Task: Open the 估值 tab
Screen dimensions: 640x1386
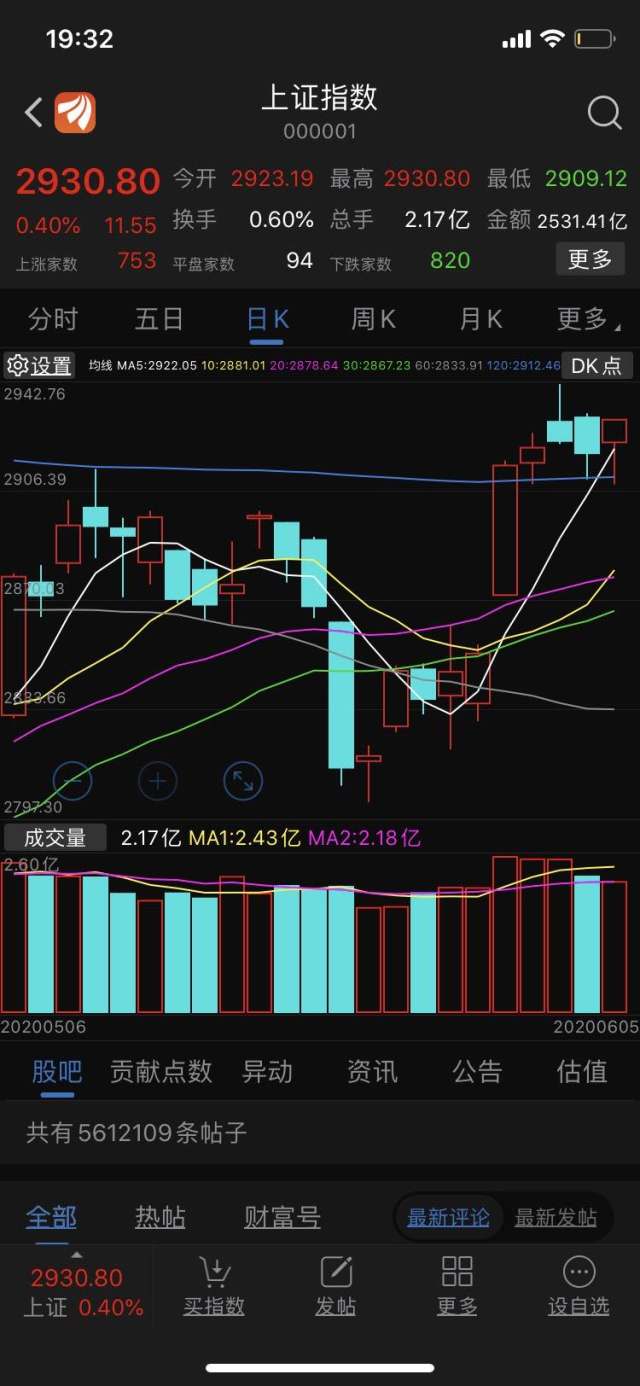Action: click(x=582, y=1072)
